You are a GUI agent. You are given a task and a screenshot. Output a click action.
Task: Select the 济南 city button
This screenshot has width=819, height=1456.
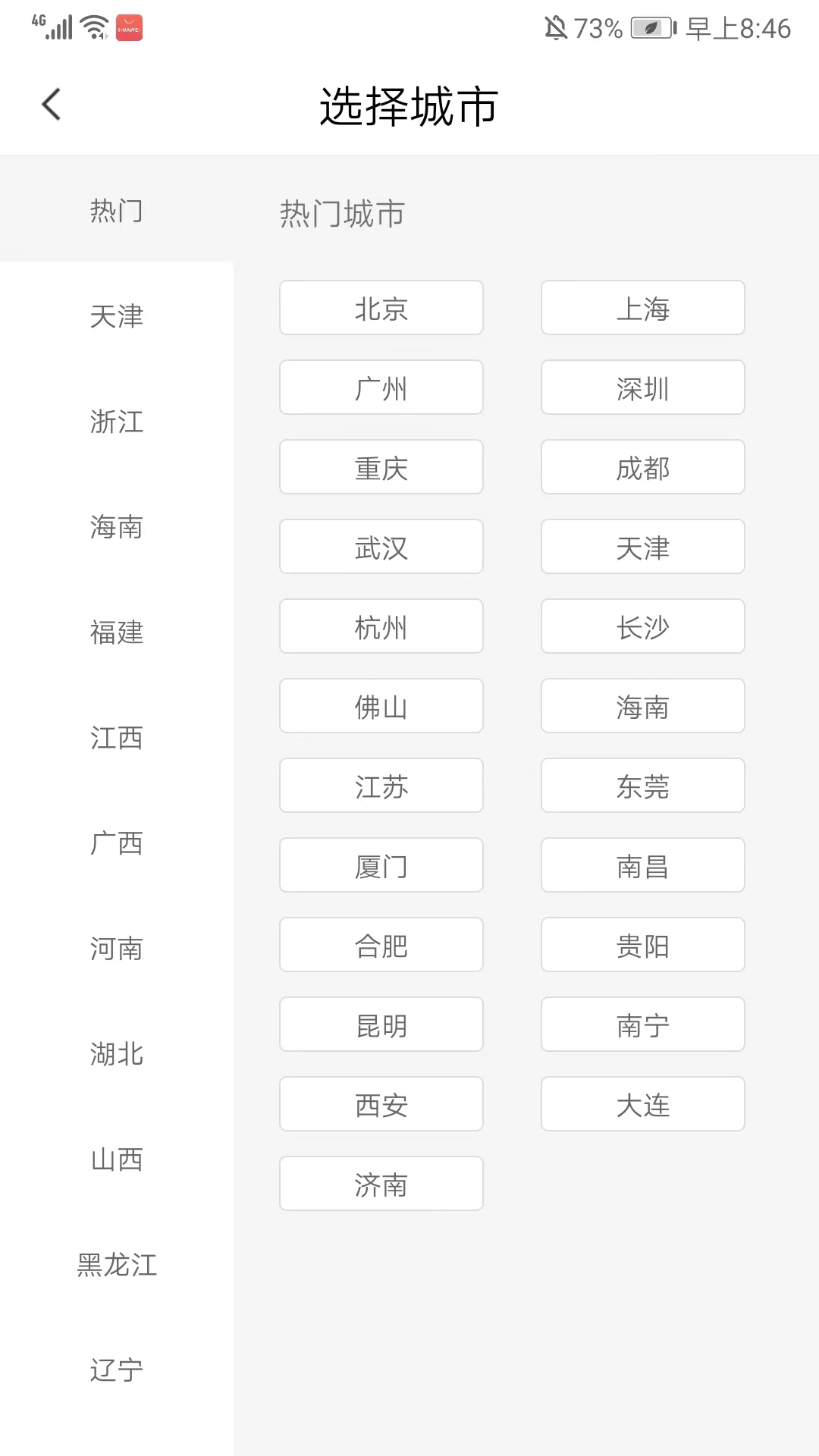(381, 1184)
